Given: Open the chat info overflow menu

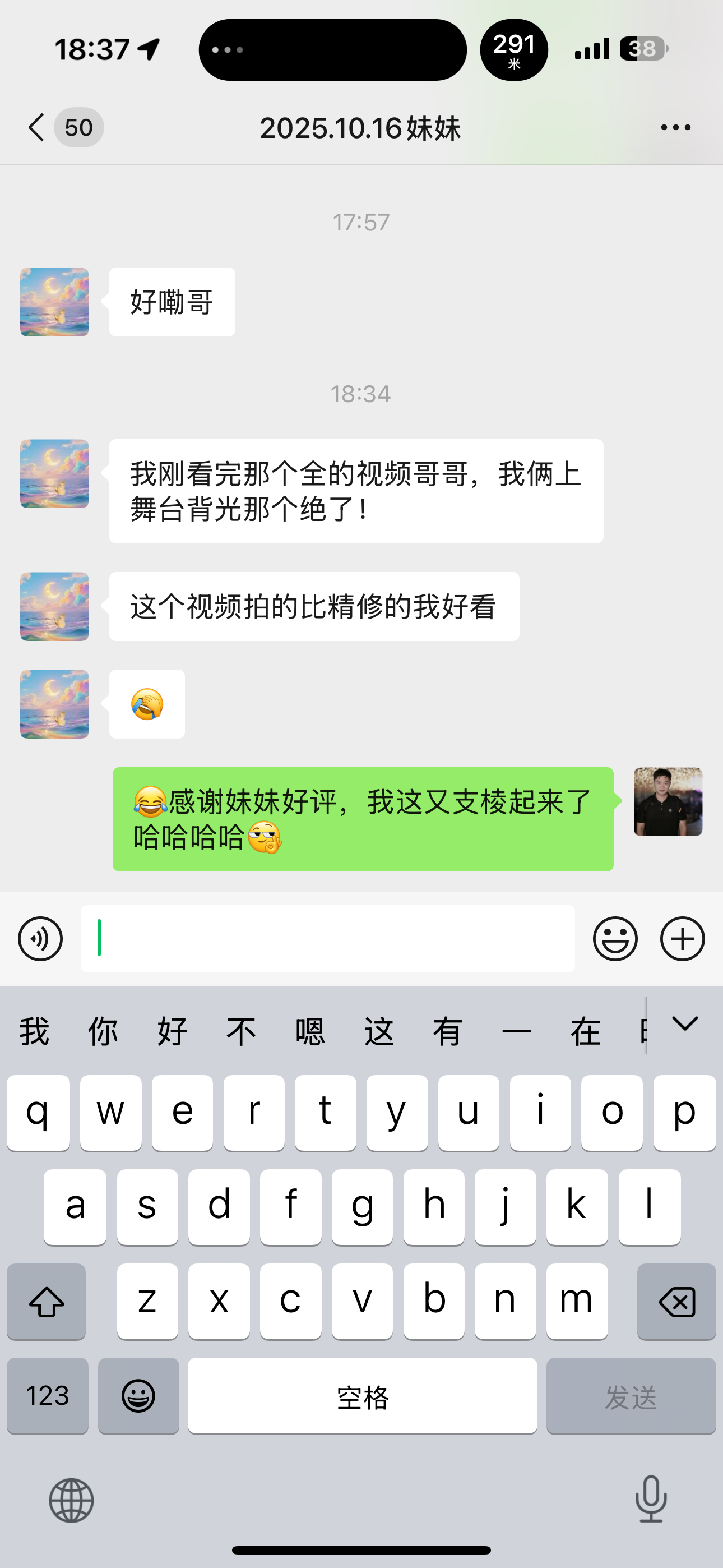Looking at the screenshot, I should [675, 128].
